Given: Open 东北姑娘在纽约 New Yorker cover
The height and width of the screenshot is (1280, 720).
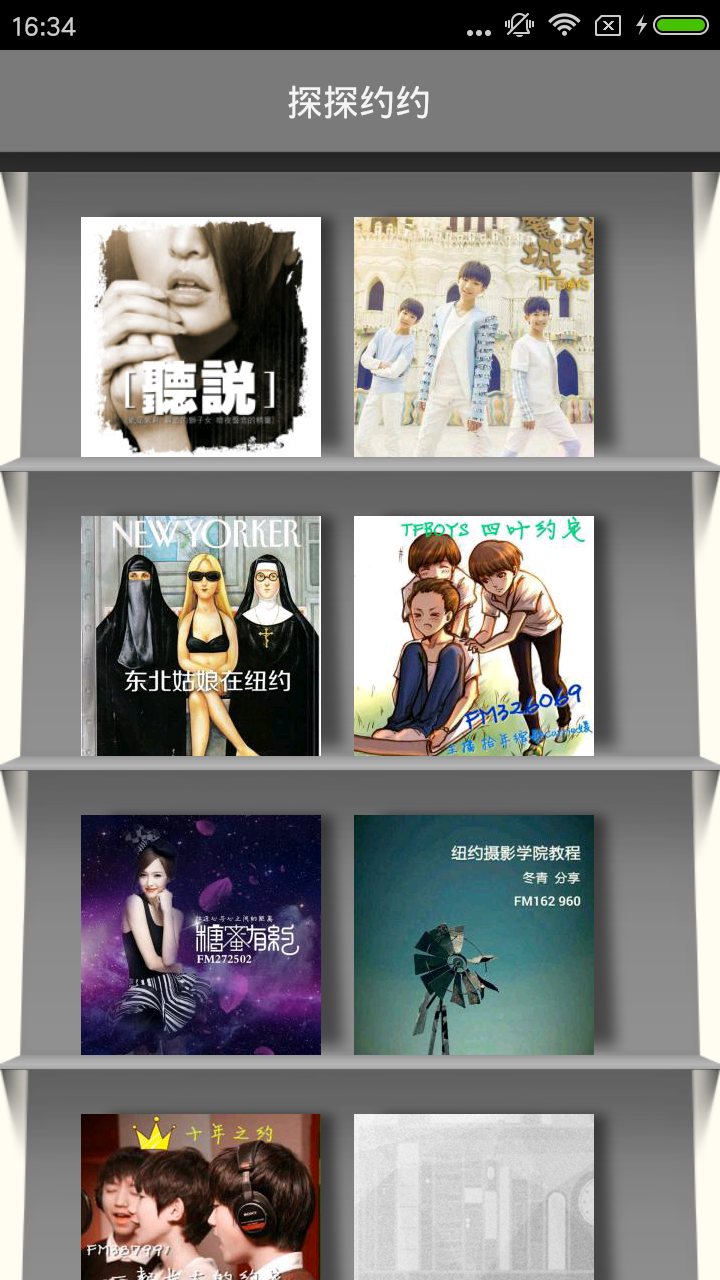Looking at the screenshot, I should [201, 636].
